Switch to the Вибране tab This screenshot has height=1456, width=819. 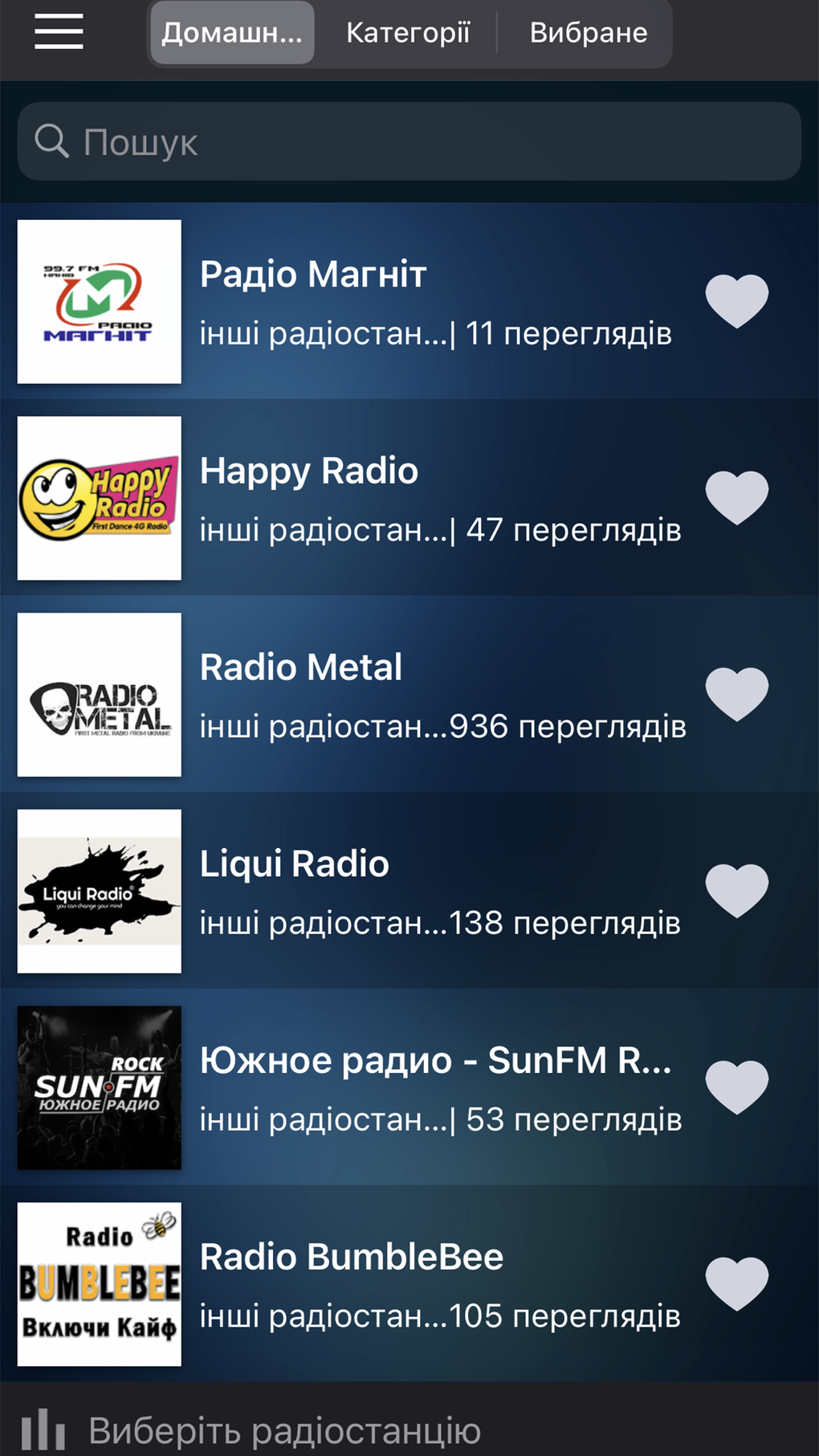click(x=588, y=33)
